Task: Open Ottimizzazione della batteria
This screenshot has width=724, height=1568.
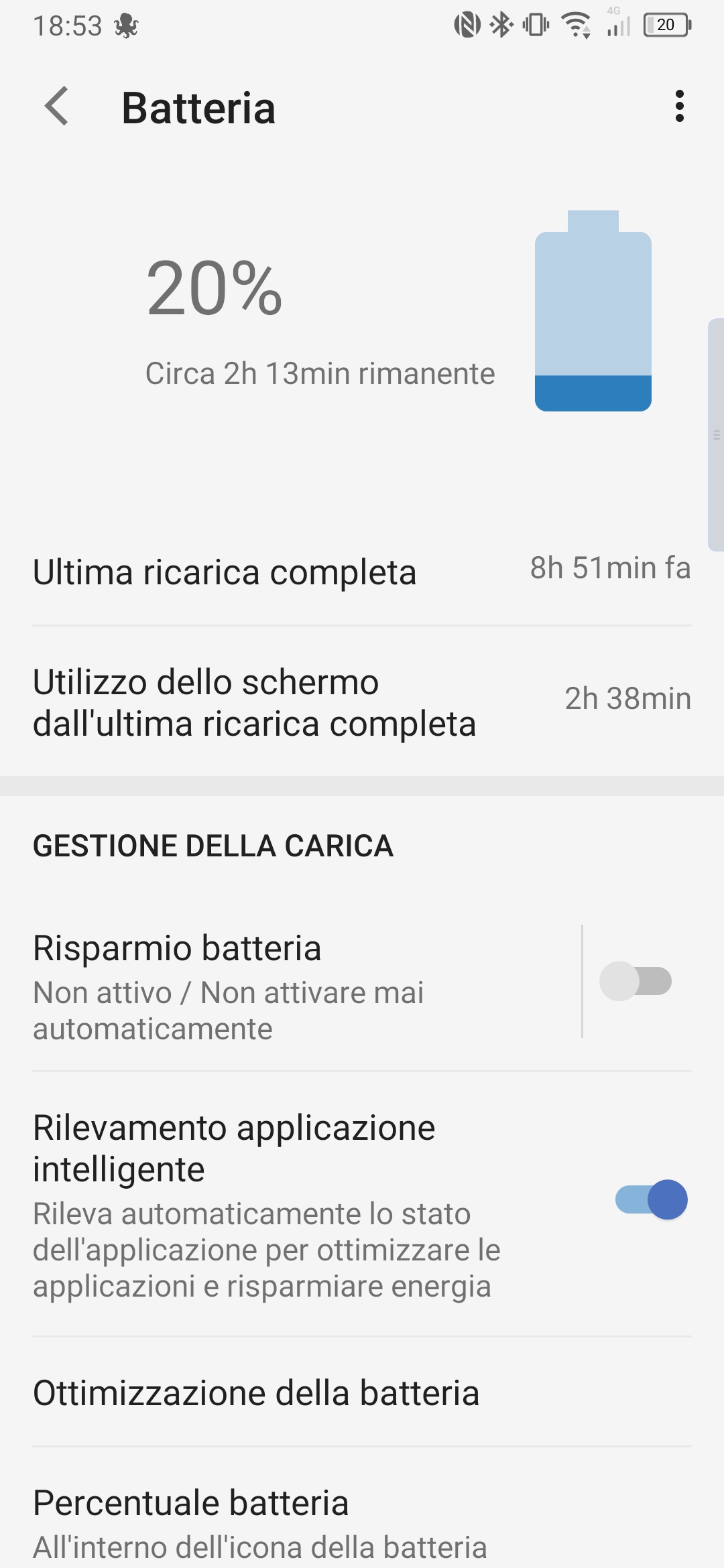Action: coord(362,1392)
